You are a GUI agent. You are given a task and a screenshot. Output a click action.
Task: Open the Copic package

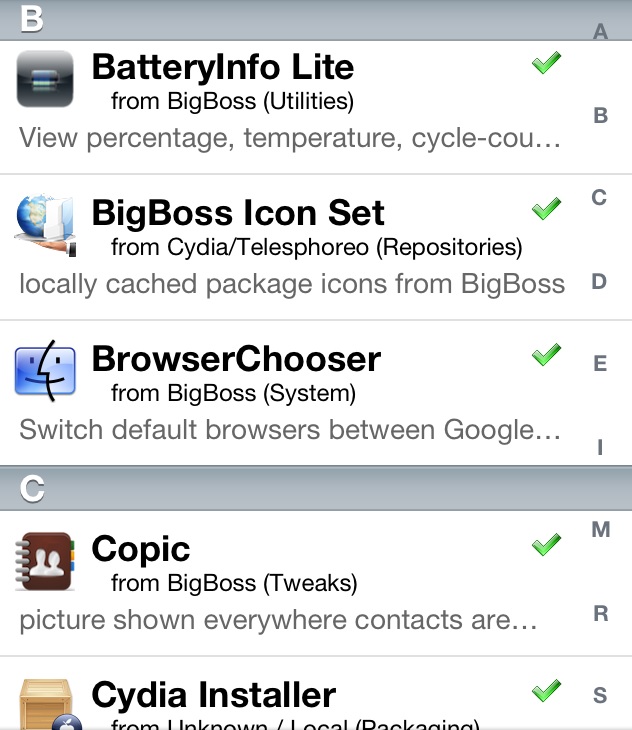pos(290,583)
